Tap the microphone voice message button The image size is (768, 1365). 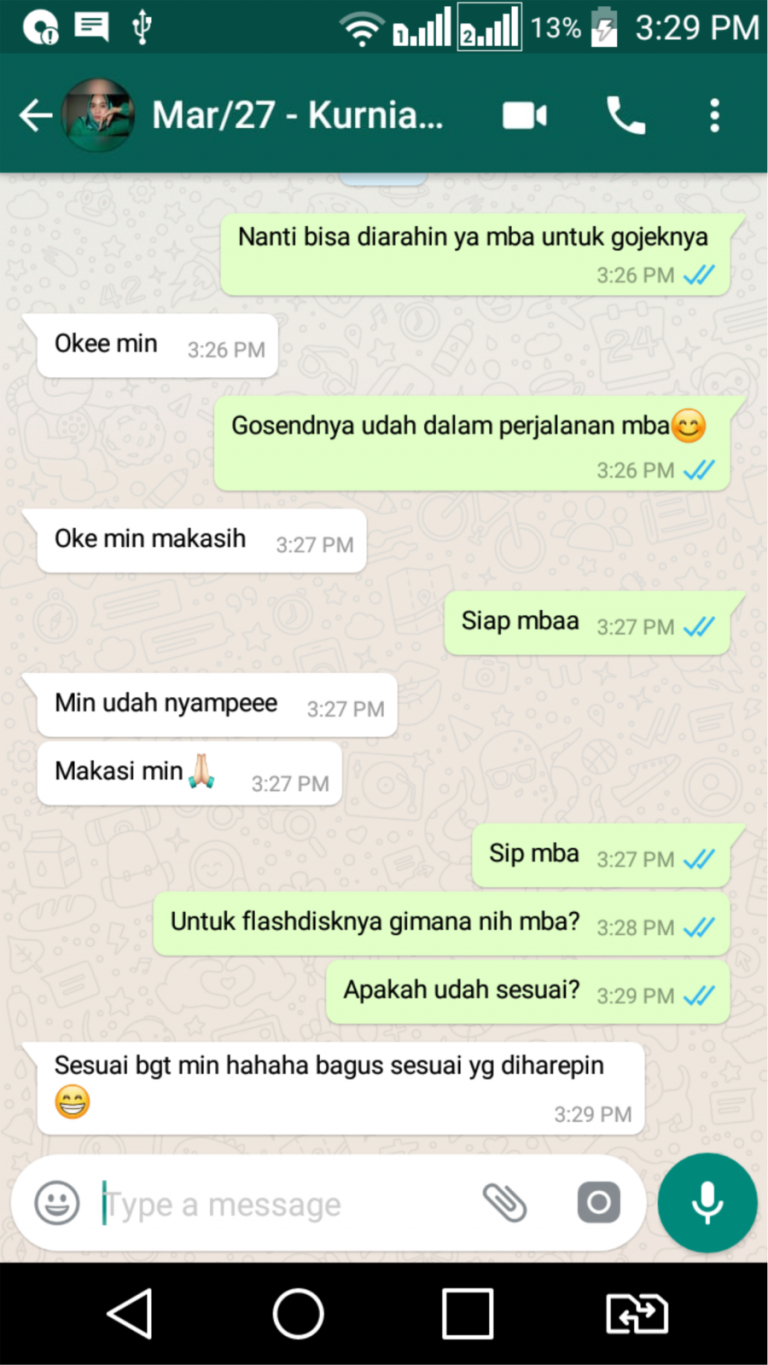coord(707,1203)
